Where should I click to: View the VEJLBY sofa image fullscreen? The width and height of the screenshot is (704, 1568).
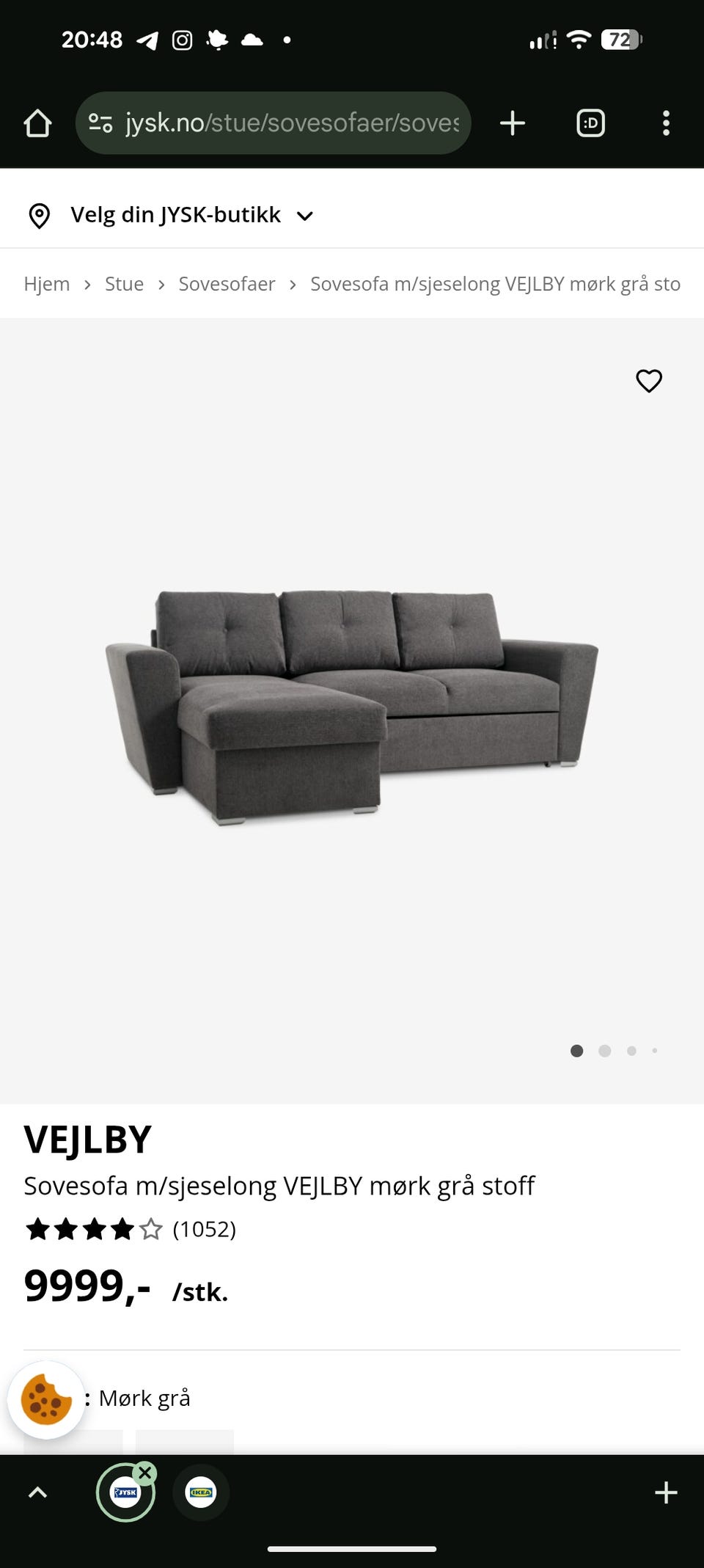tap(352, 708)
